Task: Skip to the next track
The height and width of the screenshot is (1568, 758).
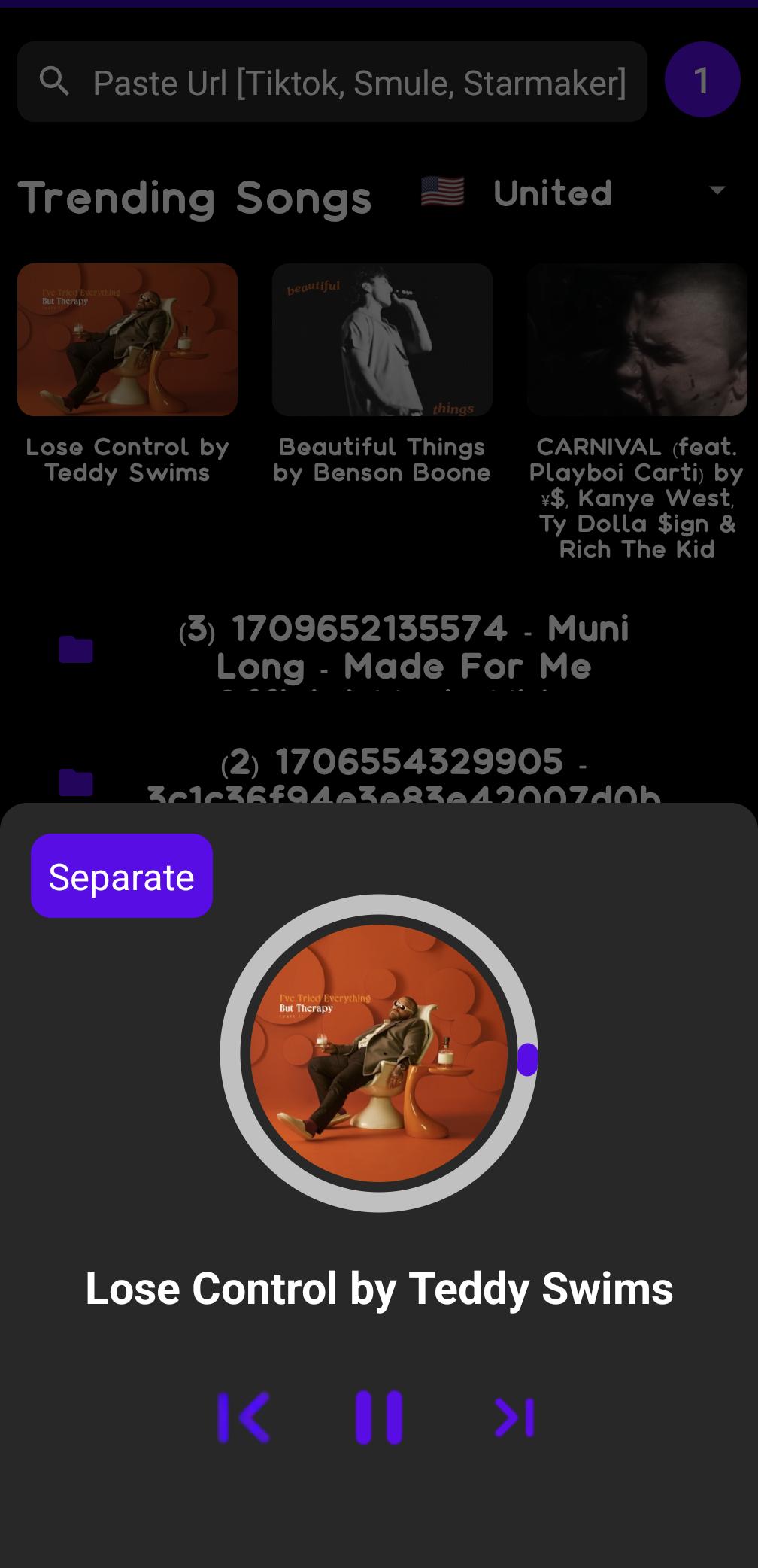Action: (x=514, y=1418)
